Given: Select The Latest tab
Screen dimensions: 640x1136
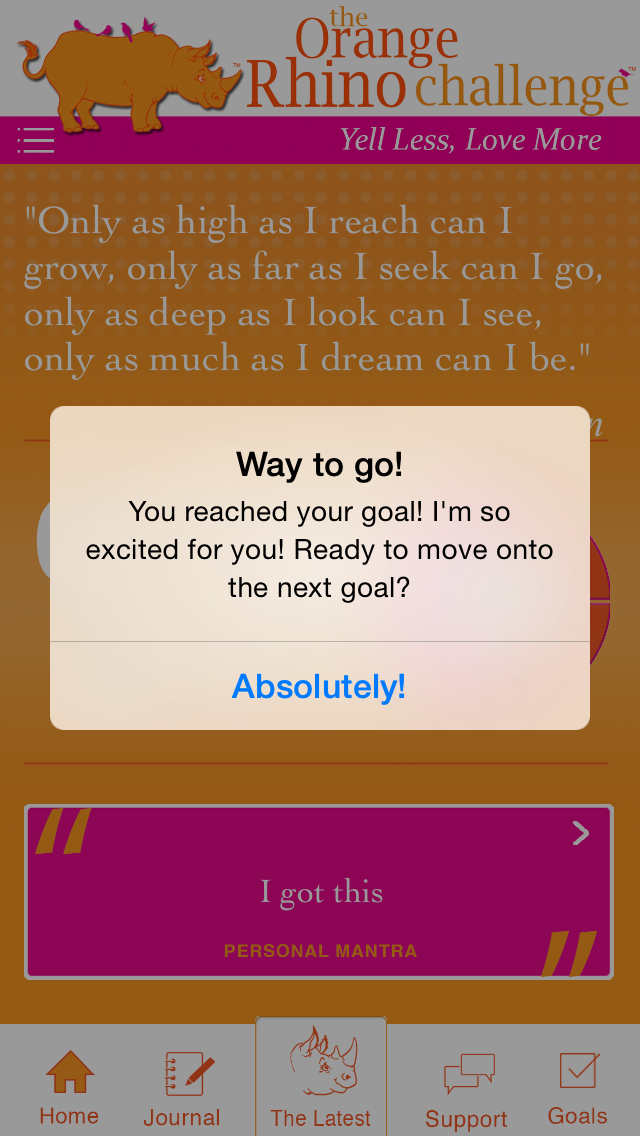Looking at the screenshot, I should click(x=321, y=1080).
